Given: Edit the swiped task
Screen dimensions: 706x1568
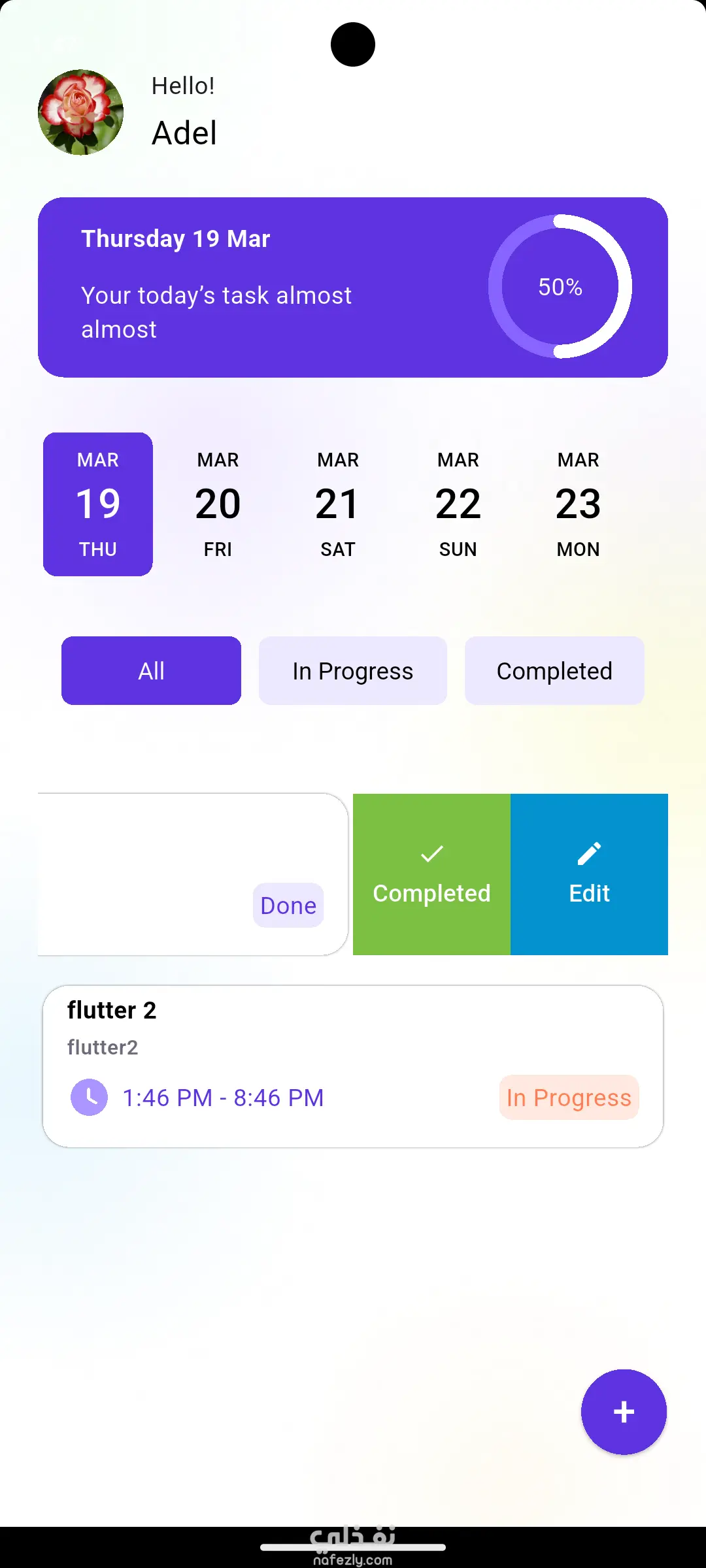Looking at the screenshot, I should click(x=589, y=874).
